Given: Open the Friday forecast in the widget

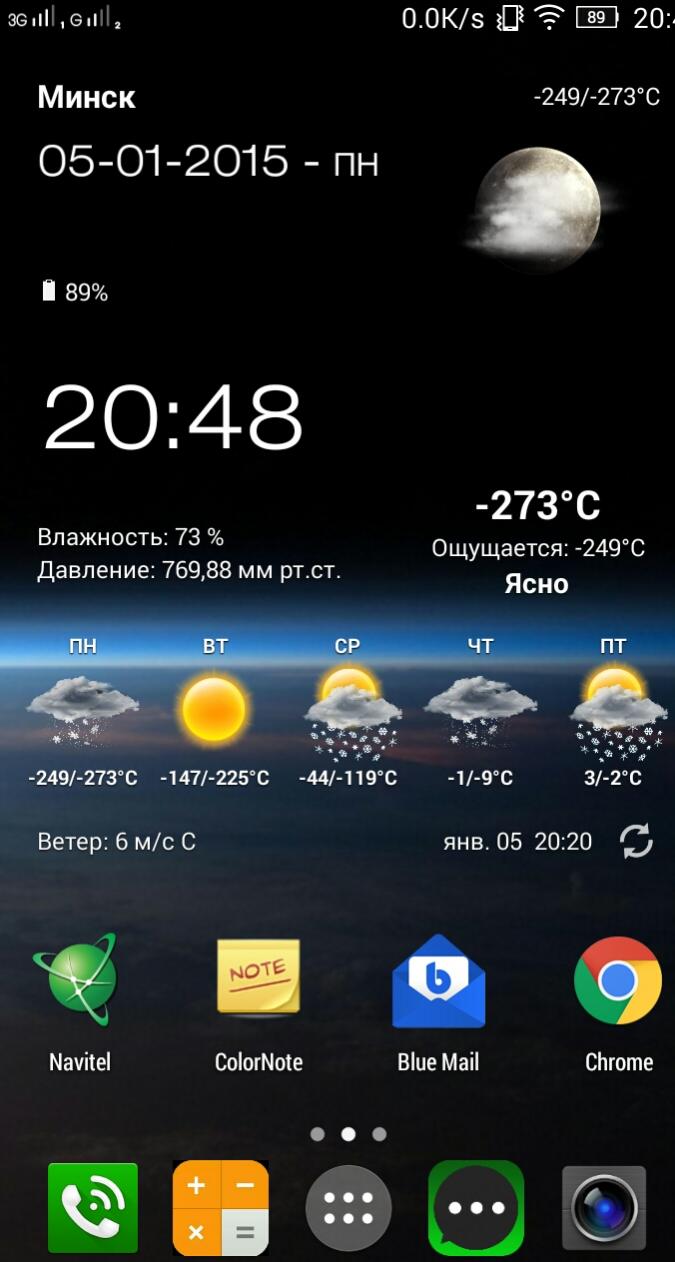Looking at the screenshot, I should pos(613,712).
